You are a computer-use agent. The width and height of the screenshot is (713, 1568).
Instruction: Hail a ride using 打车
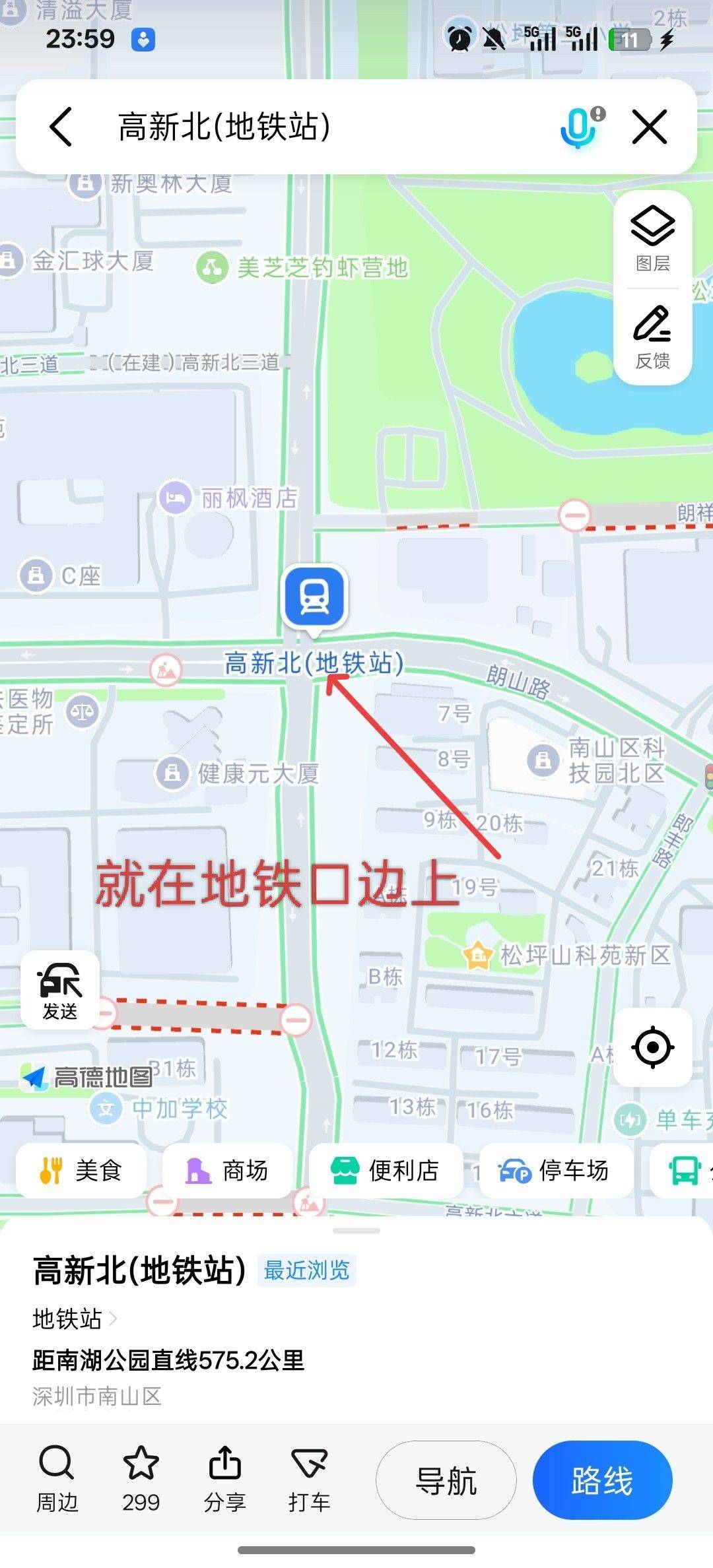[x=309, y=1479]
